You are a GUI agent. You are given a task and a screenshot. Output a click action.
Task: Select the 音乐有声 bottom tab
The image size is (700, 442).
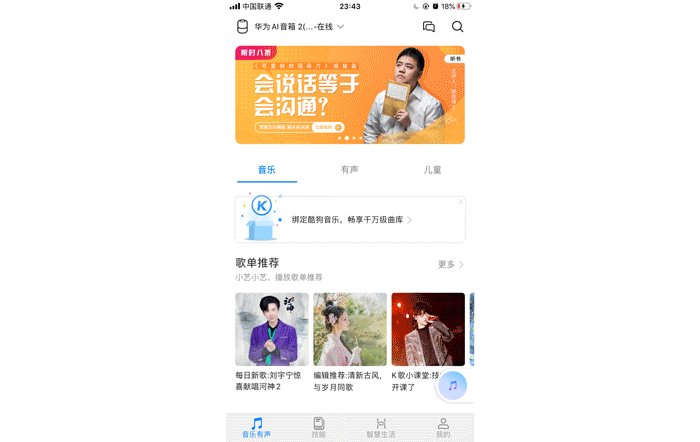[257, 428]
